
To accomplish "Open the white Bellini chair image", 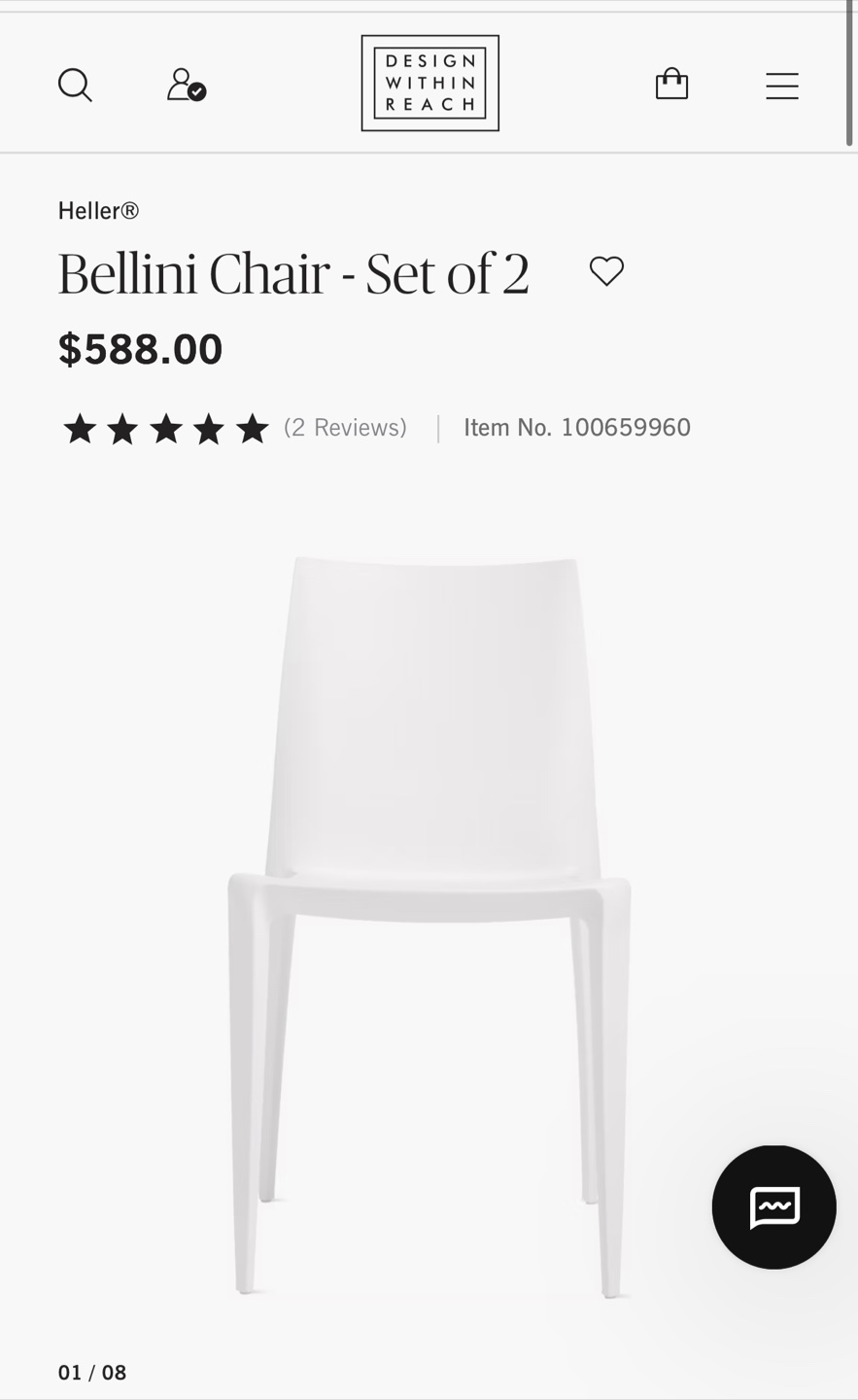I will coord(429,924).
